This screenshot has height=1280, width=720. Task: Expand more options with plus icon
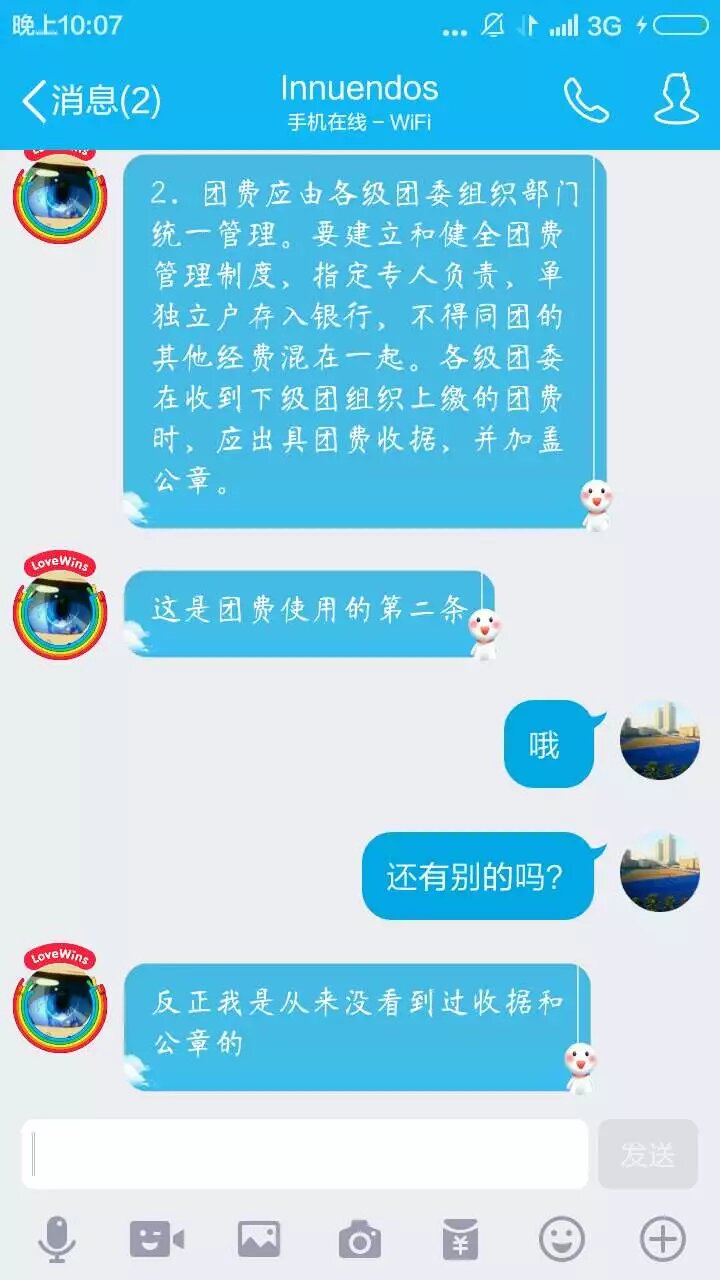pos(662,1240)
